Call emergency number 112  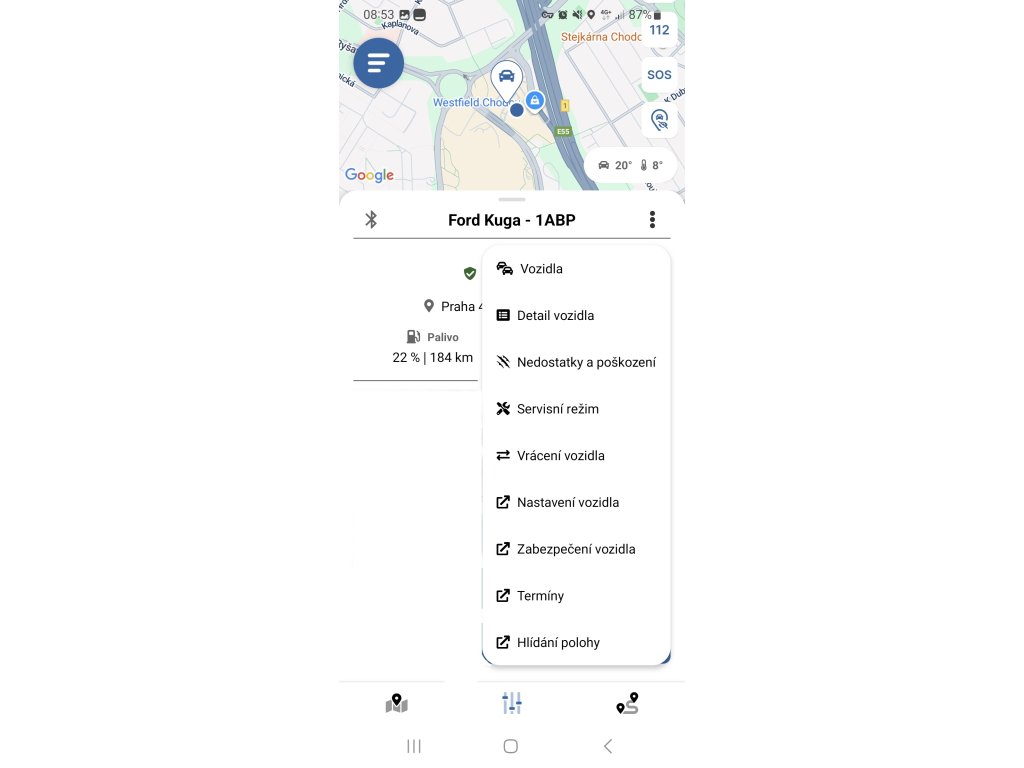(659, 30)
